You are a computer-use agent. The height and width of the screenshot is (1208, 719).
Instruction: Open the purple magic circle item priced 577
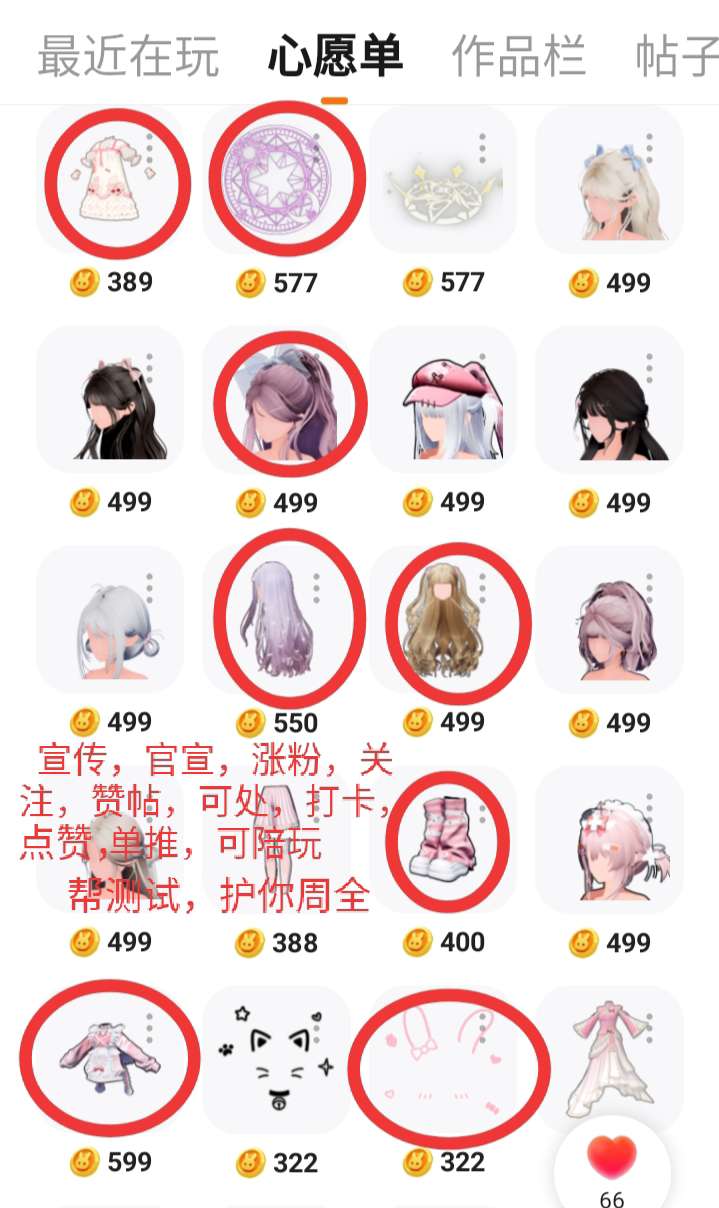coord(276,181)
